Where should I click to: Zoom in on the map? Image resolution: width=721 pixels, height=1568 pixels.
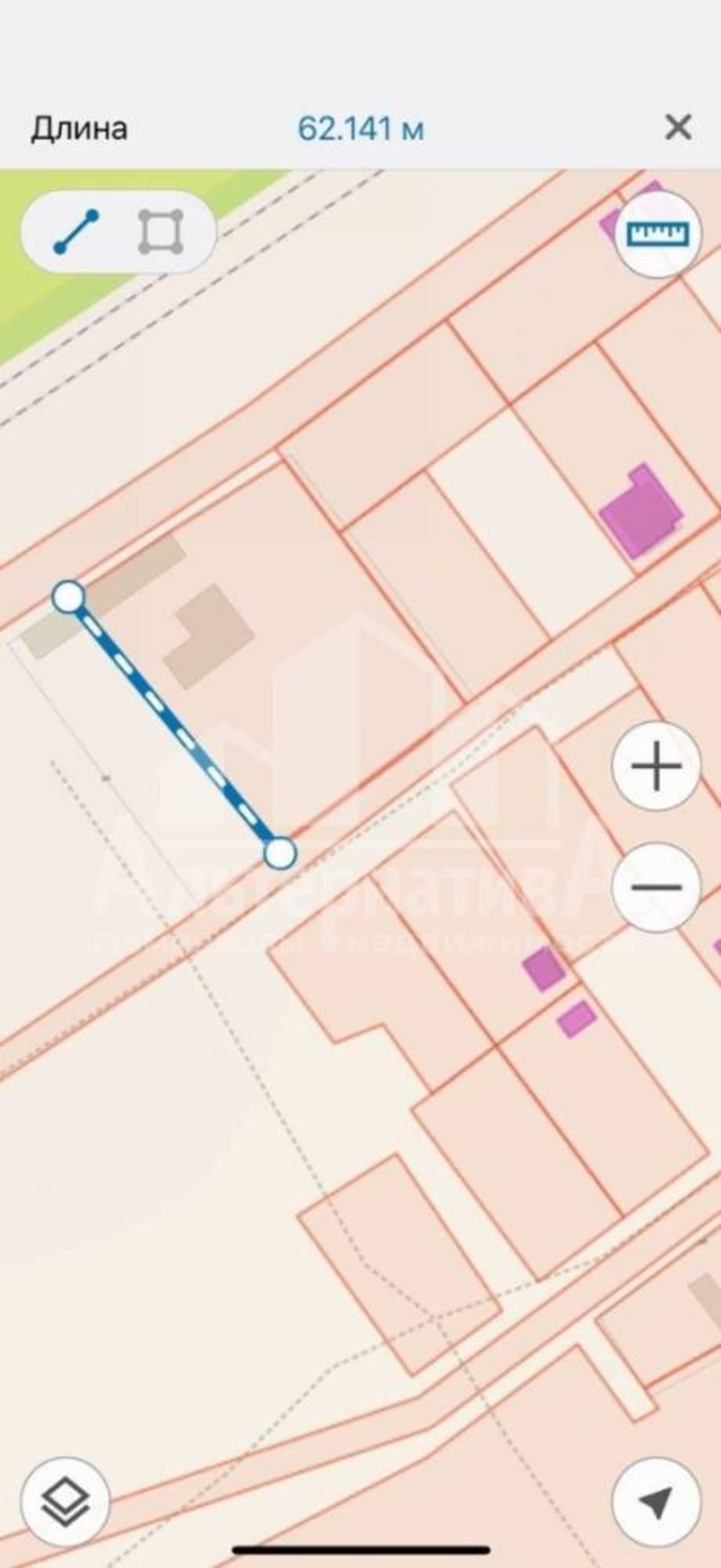[x=656, y=766]
